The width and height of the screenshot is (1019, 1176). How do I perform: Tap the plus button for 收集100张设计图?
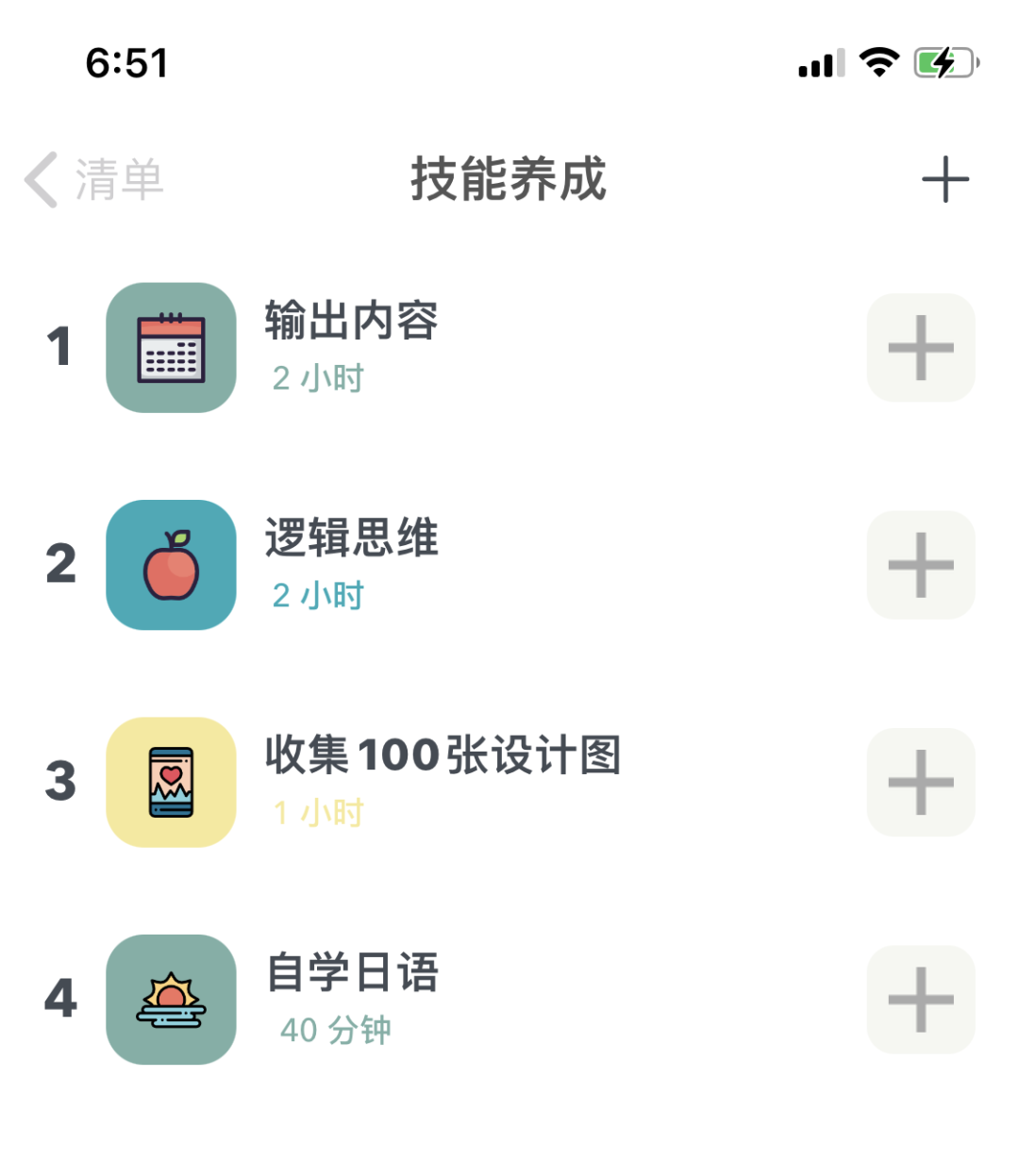[920, 782]
